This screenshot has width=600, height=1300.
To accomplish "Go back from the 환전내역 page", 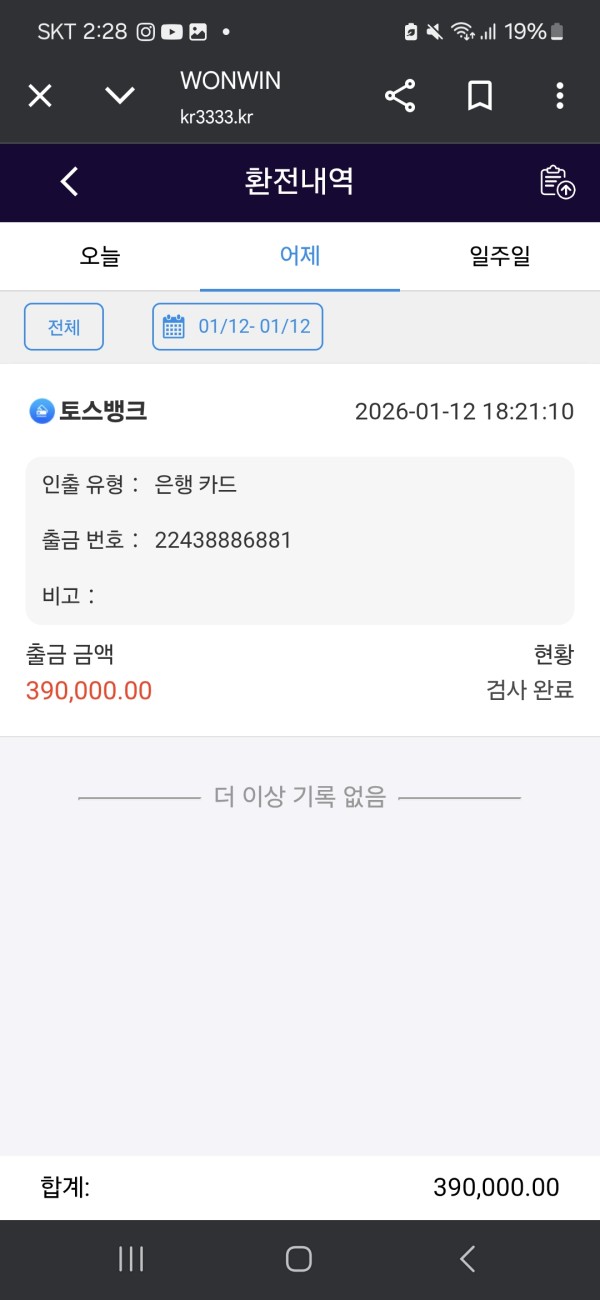I will point(69,182).
